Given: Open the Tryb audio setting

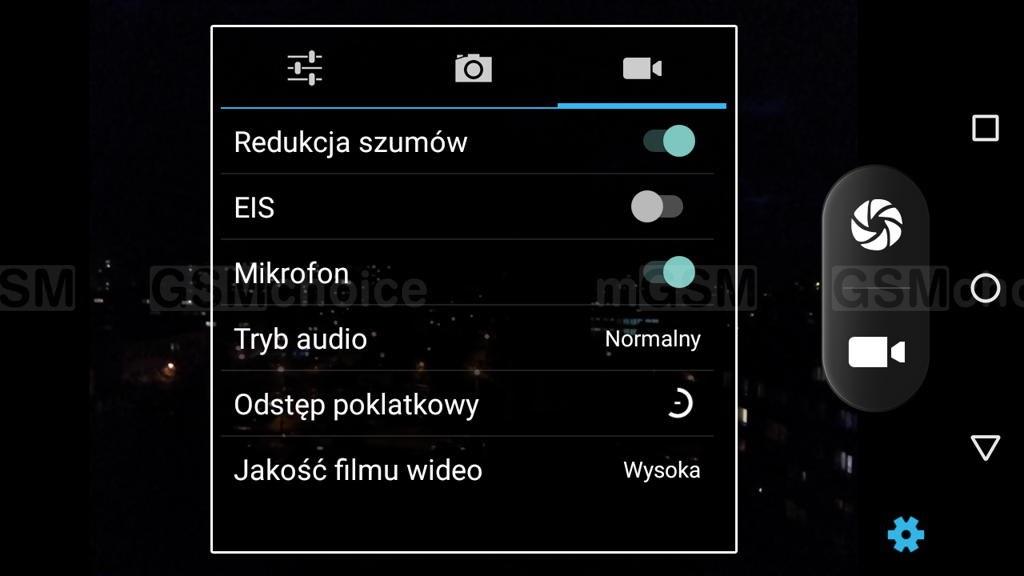Looking at the screenshot, I should click(467, 339).
